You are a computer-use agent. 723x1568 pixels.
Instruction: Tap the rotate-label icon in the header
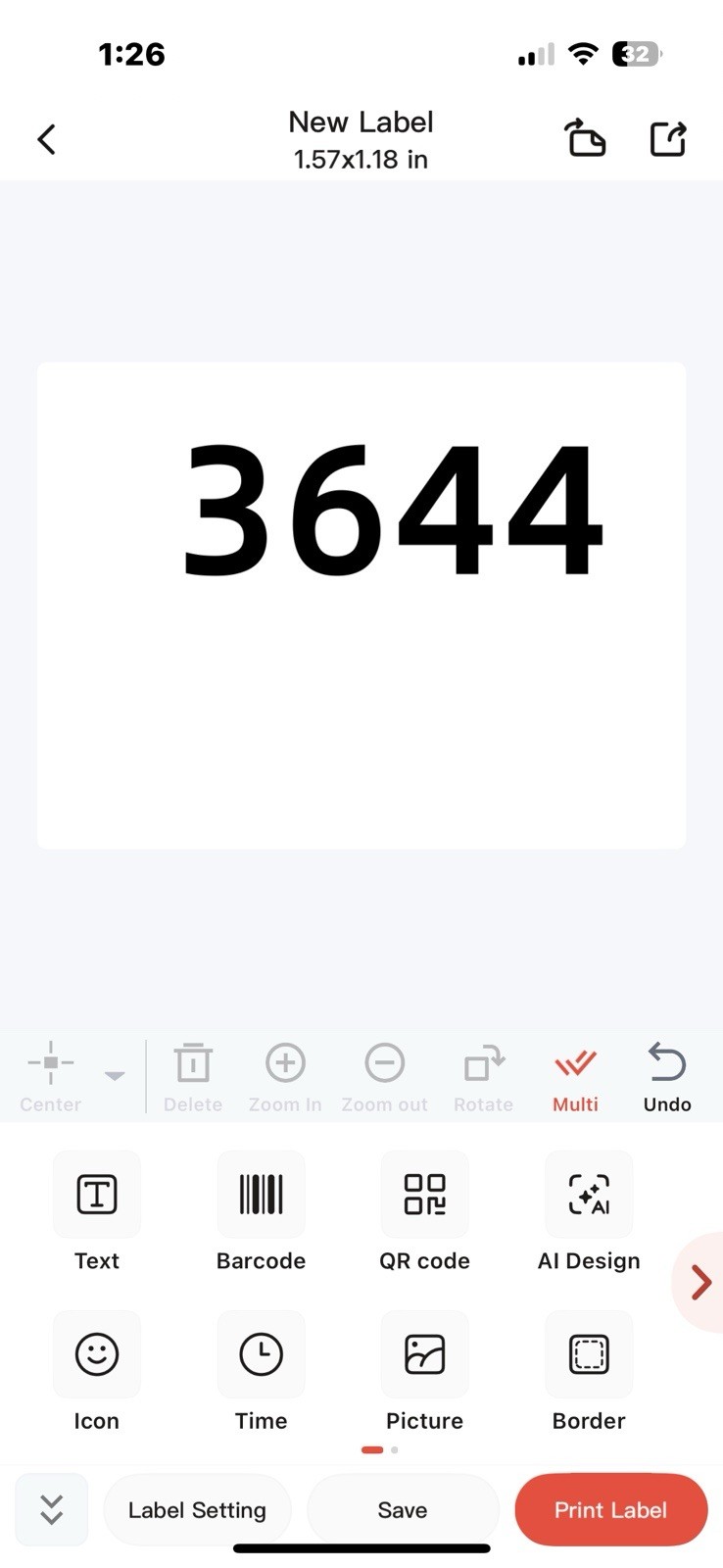coord(585,139)
